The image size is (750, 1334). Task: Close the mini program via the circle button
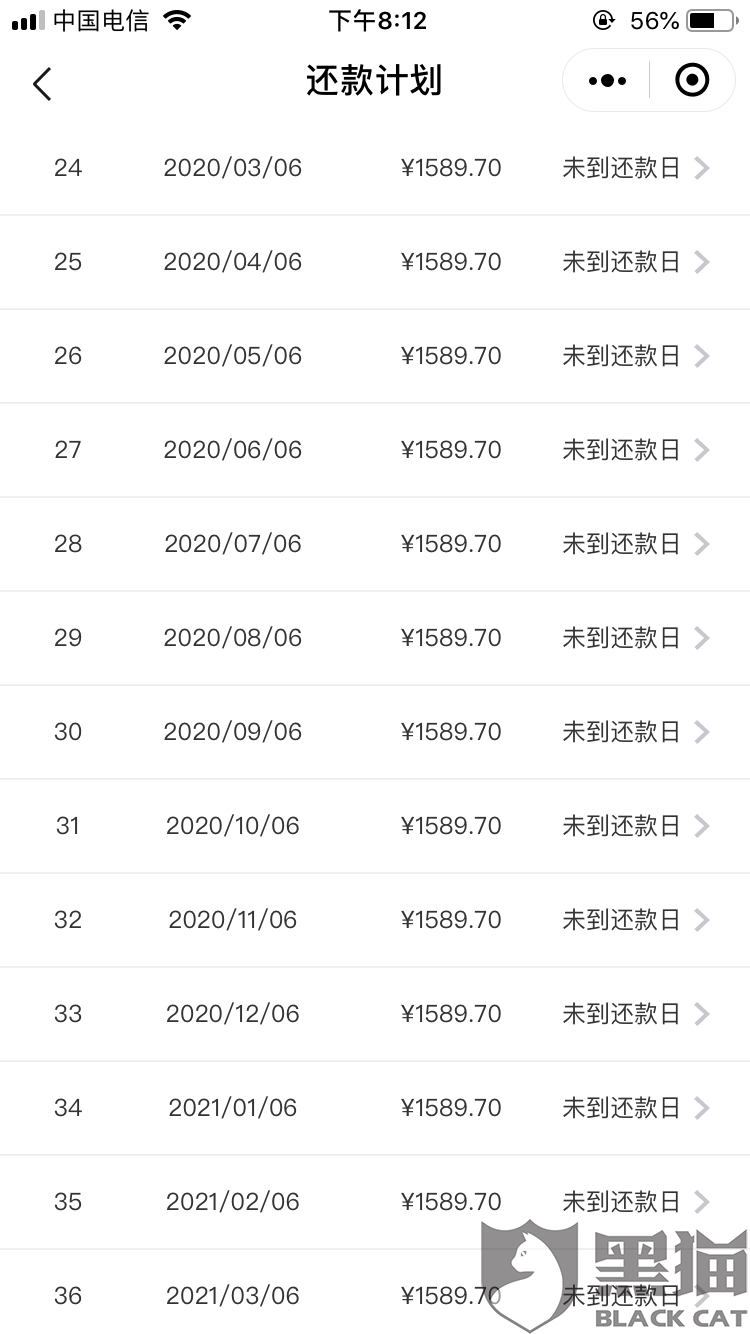pos(692,81)
